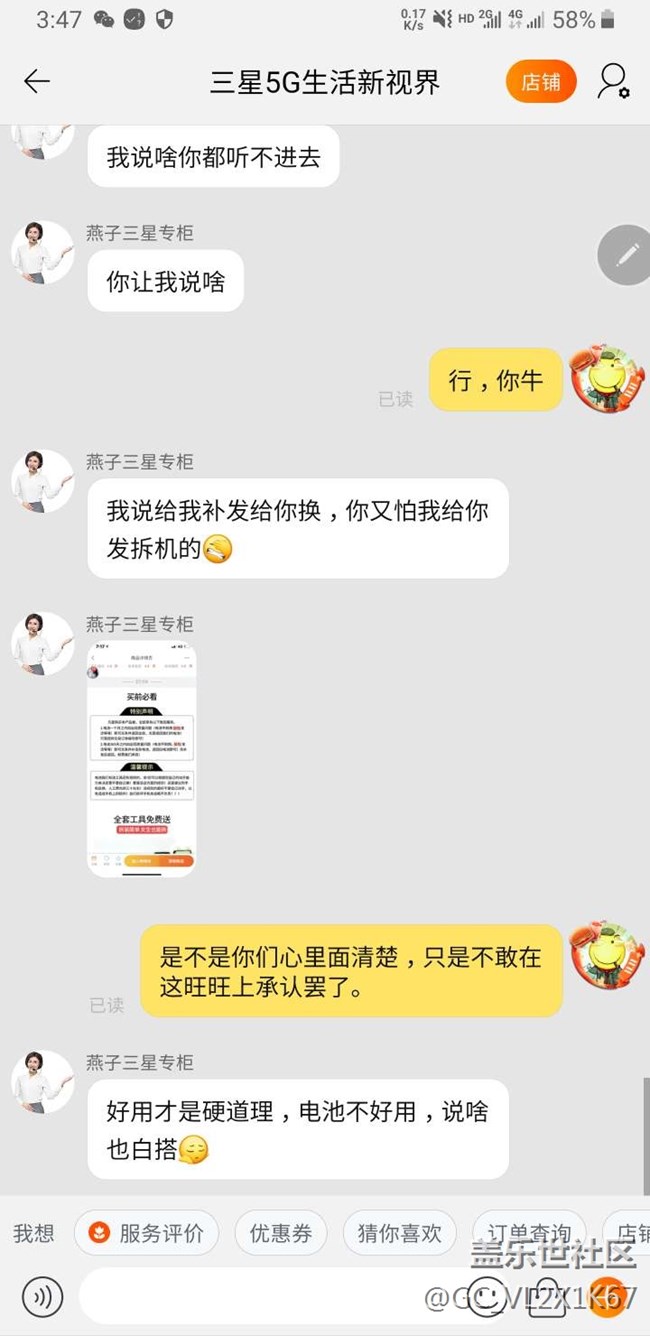
Task: Focus the message text field
Action: coord(270,1297)
